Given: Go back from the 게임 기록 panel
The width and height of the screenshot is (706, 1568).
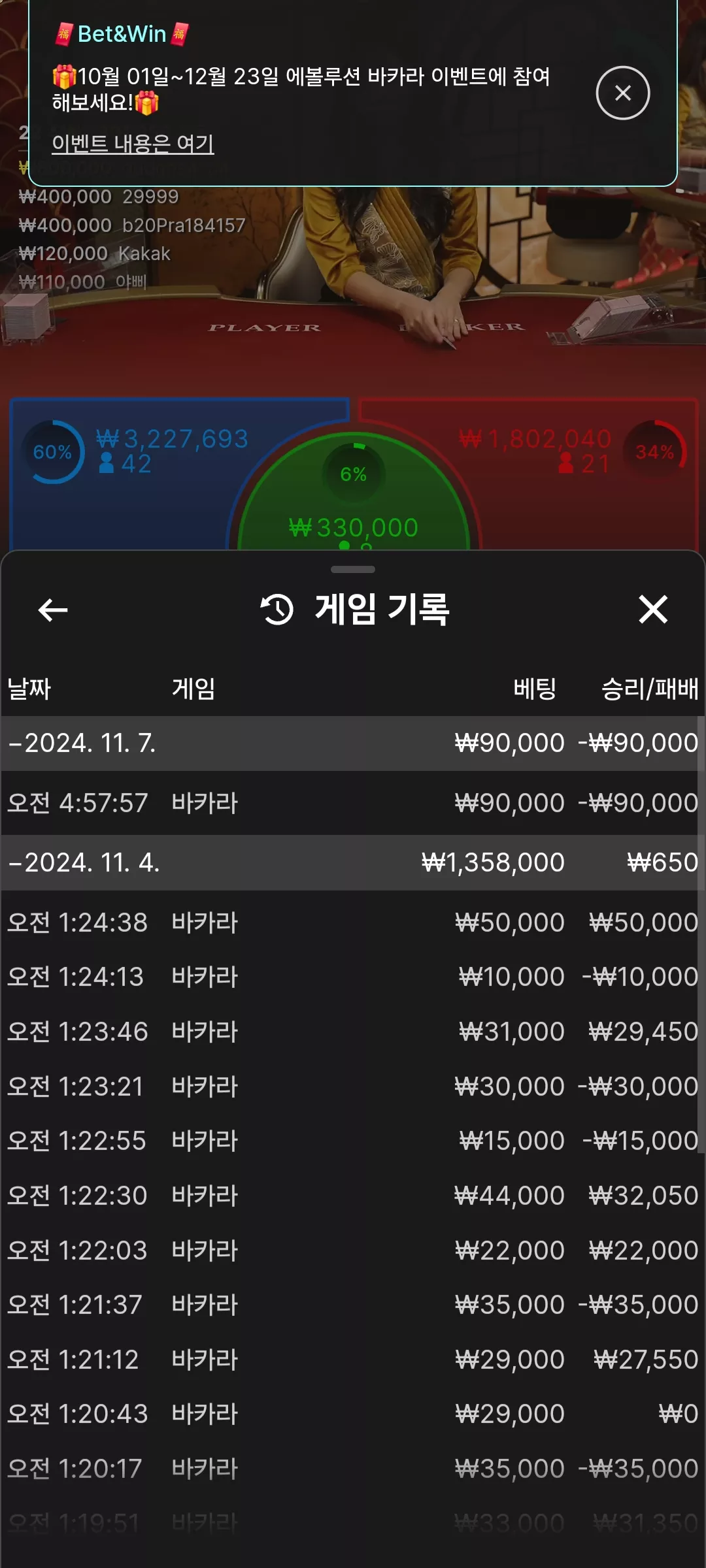Looking at the screenshot, I should pos(53,610).
